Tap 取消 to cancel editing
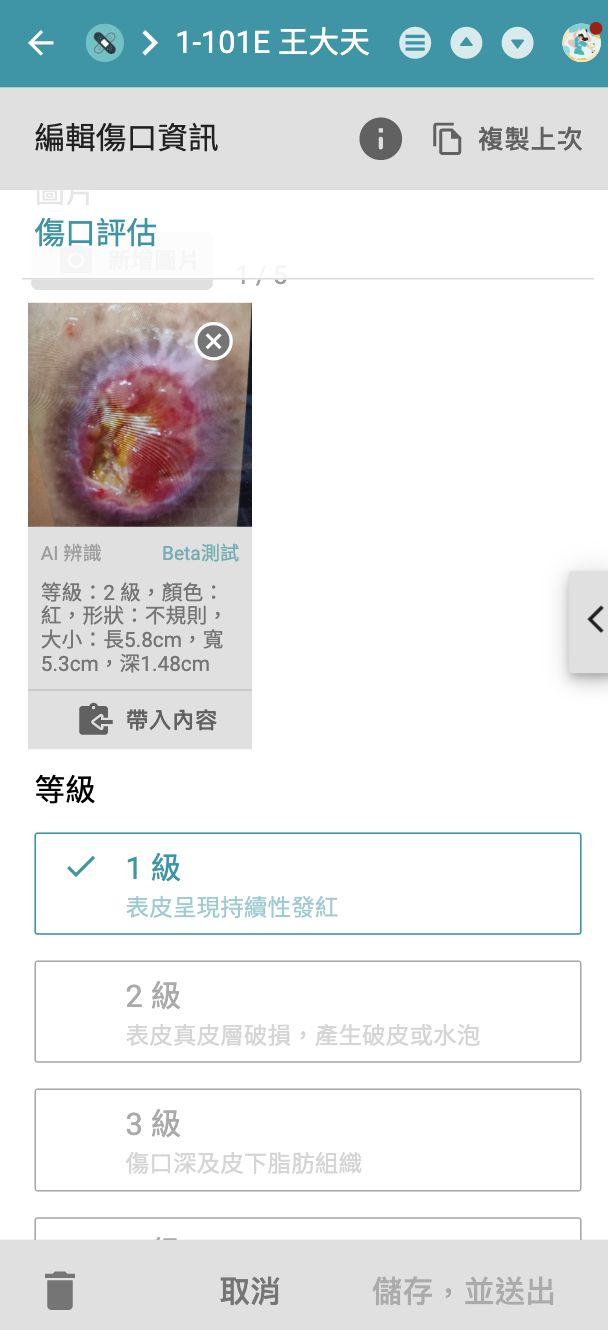Viewport: 608px width, 1330px height. pyautogui.click(x=249, y=1291)
